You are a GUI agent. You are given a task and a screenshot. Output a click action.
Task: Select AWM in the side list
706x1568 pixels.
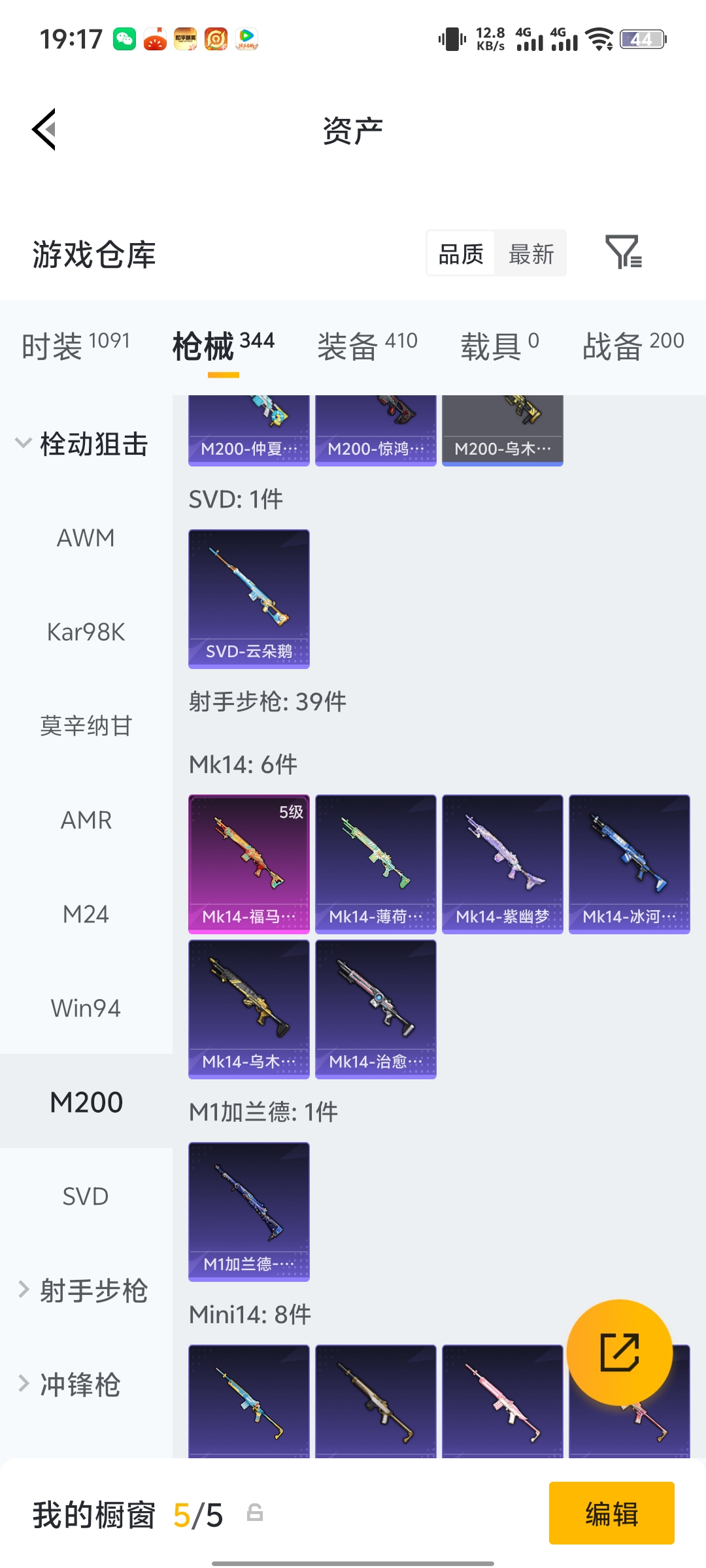[86, 538]
